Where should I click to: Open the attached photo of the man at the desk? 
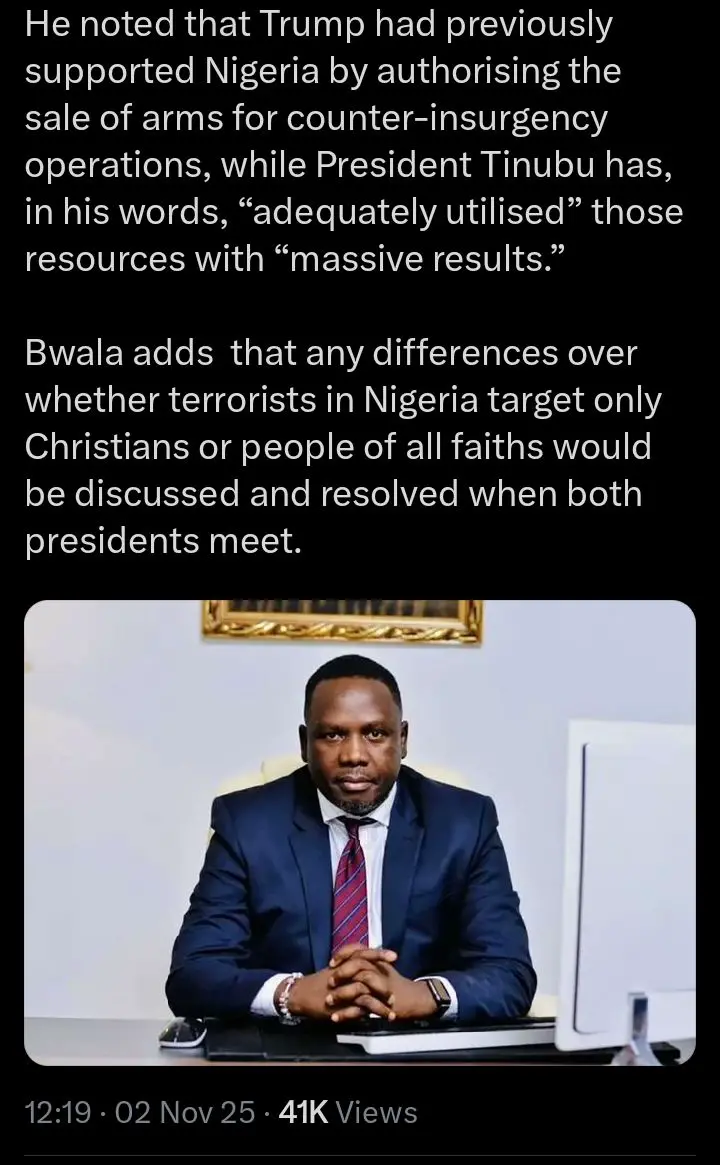[x=359, y=832]
